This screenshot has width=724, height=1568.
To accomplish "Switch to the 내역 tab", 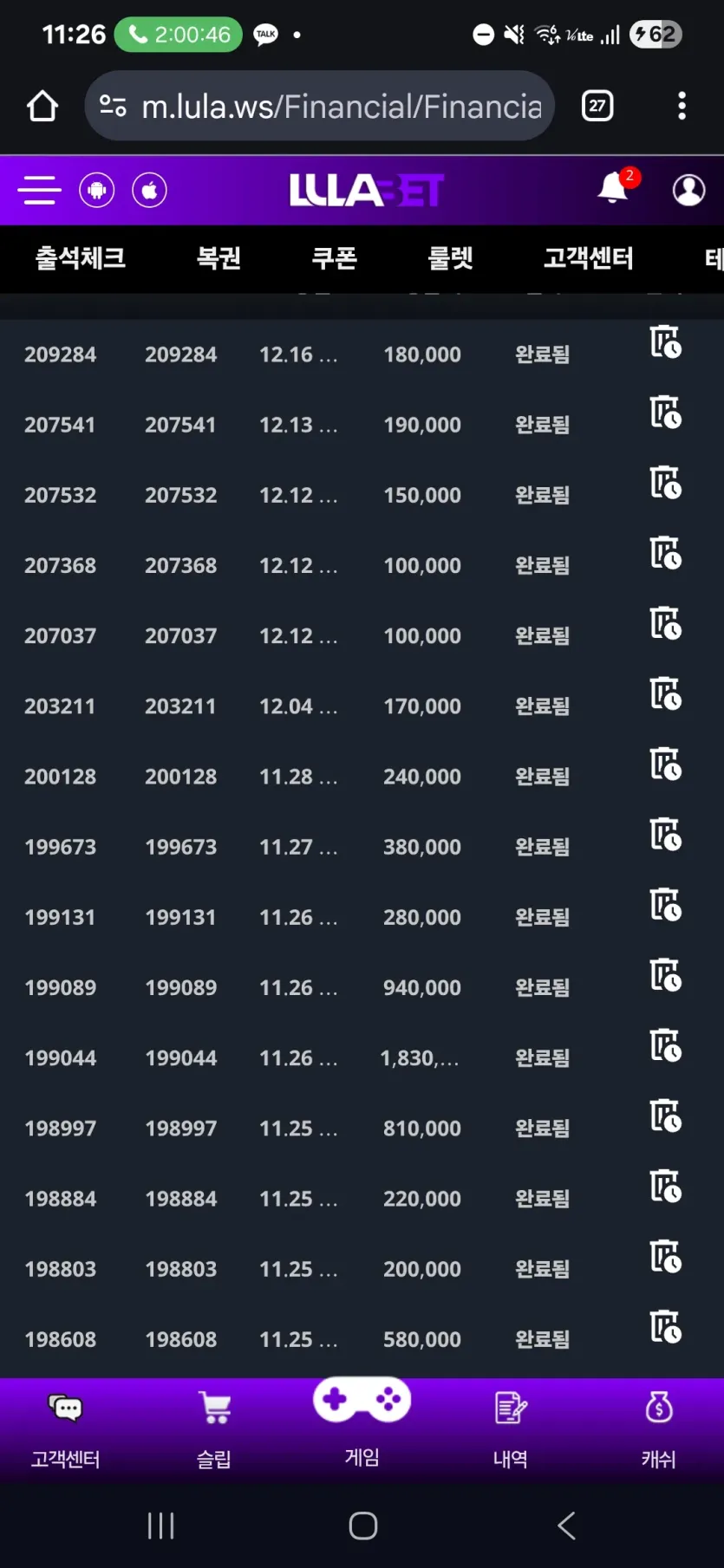I will [x=511, y=1430].
